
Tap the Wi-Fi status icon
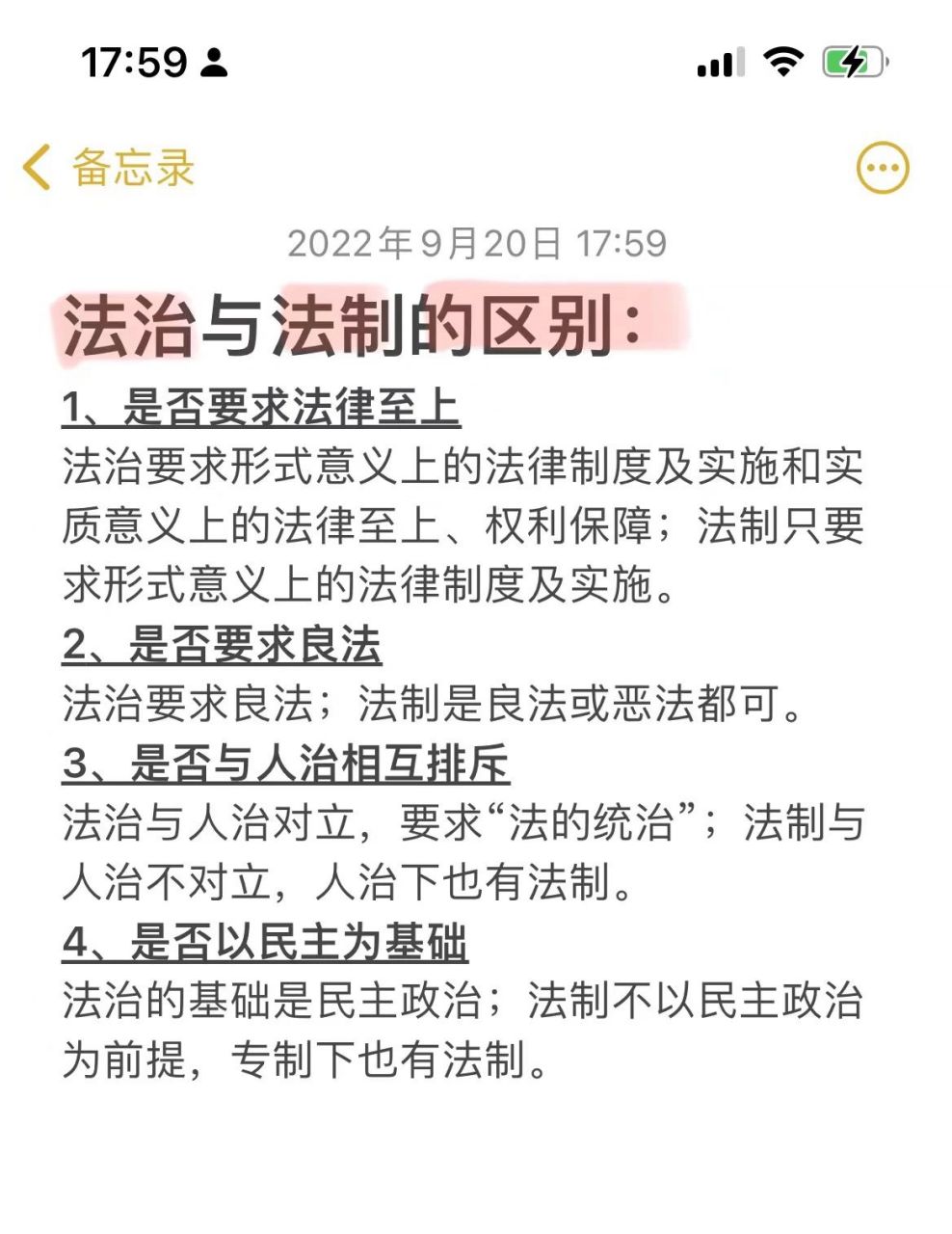tap(782, 58)
